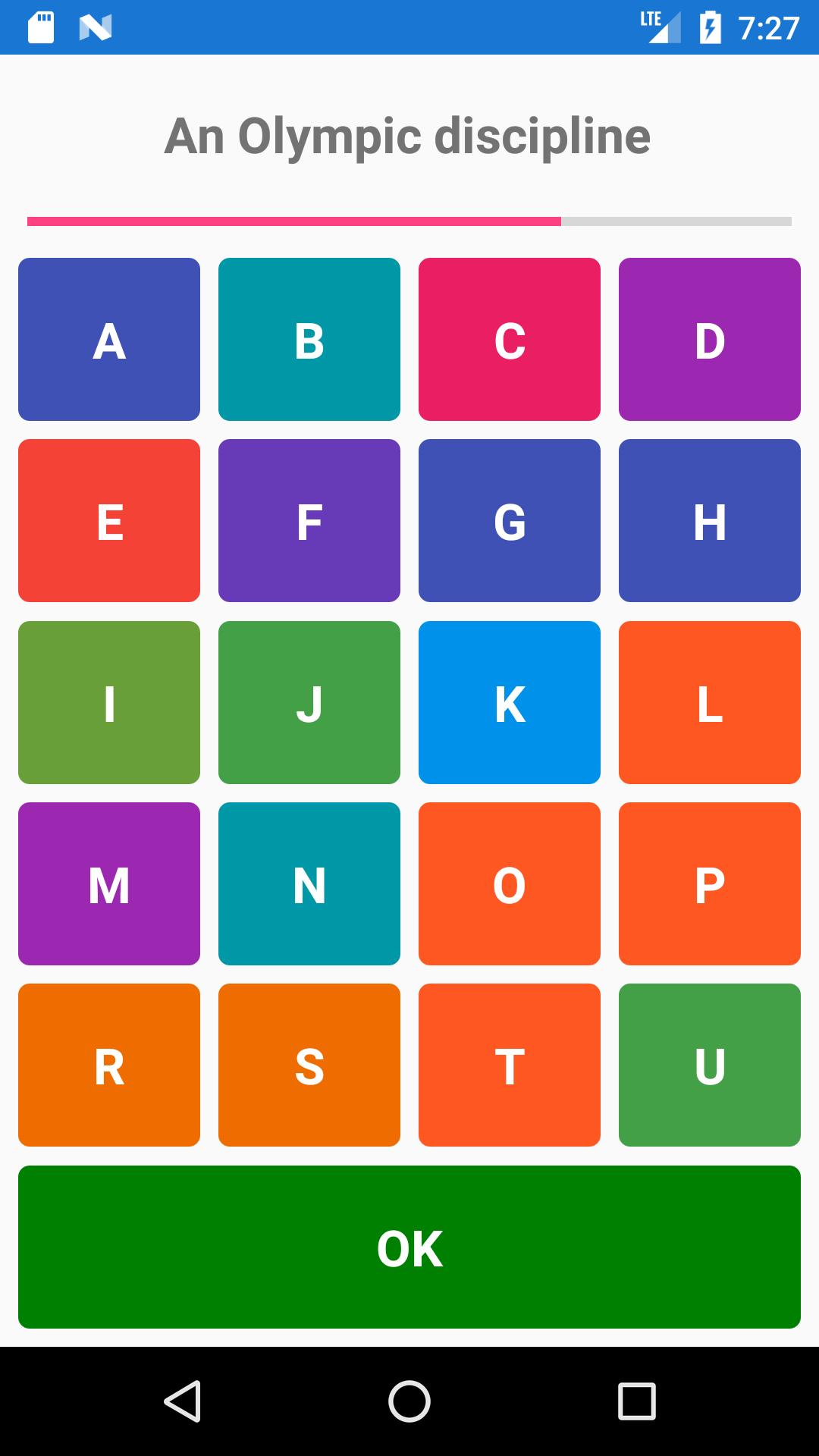Select the letter H button

coord(710,520)
